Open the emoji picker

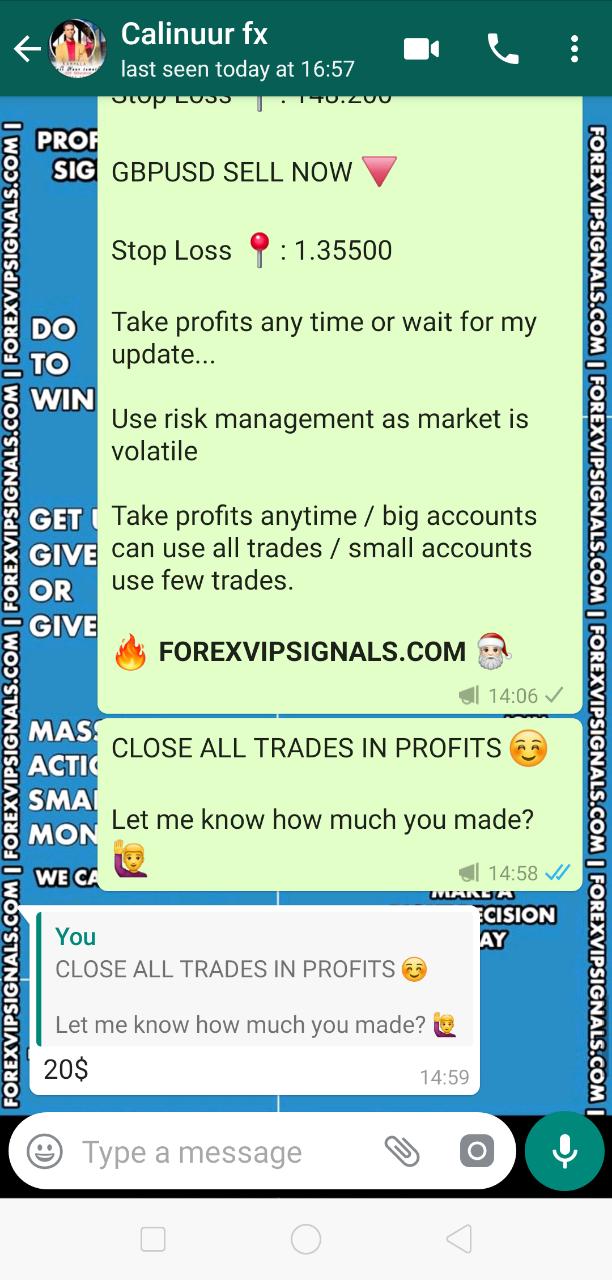pyautogui.click(x=45, y=1152)
